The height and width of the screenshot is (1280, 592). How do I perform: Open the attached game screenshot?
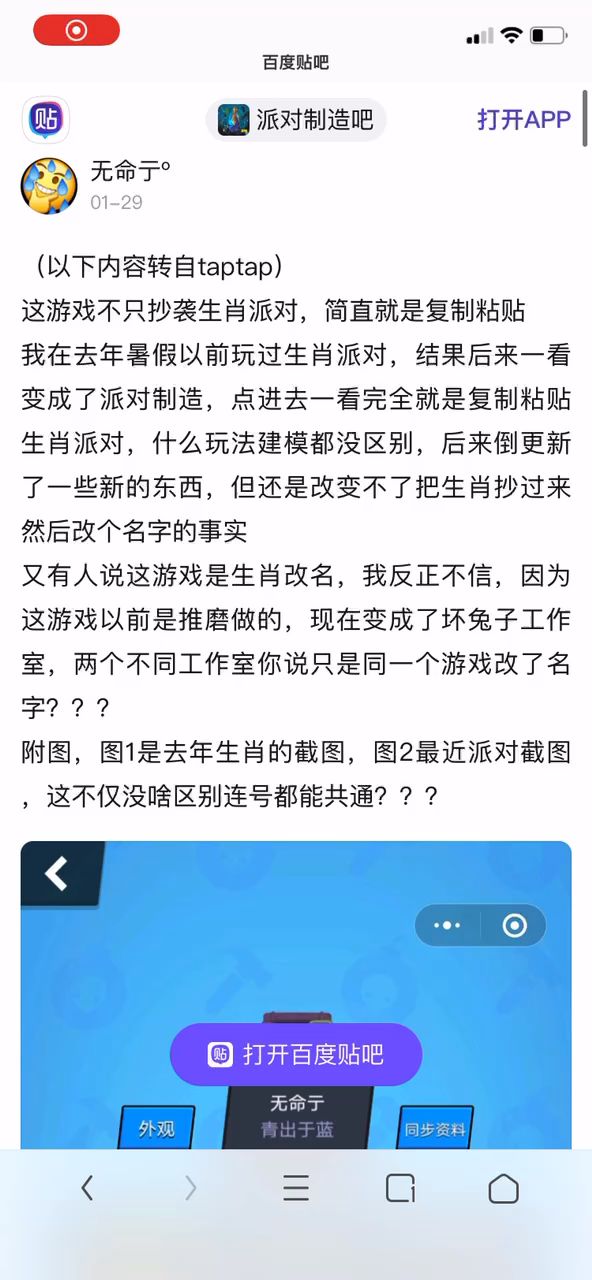pyautogui.click(x=296, y=995)
